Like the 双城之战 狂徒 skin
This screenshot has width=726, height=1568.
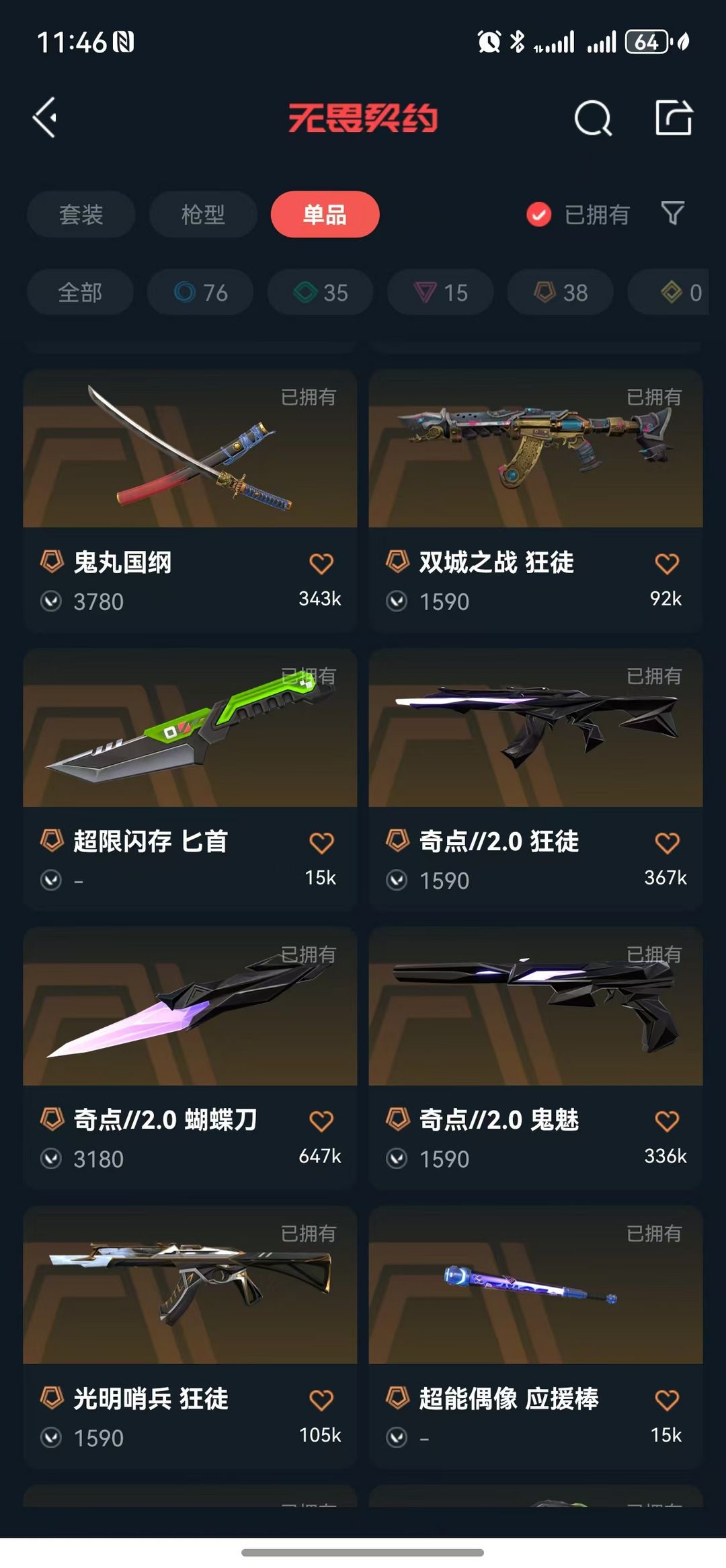tap(667, 564)
